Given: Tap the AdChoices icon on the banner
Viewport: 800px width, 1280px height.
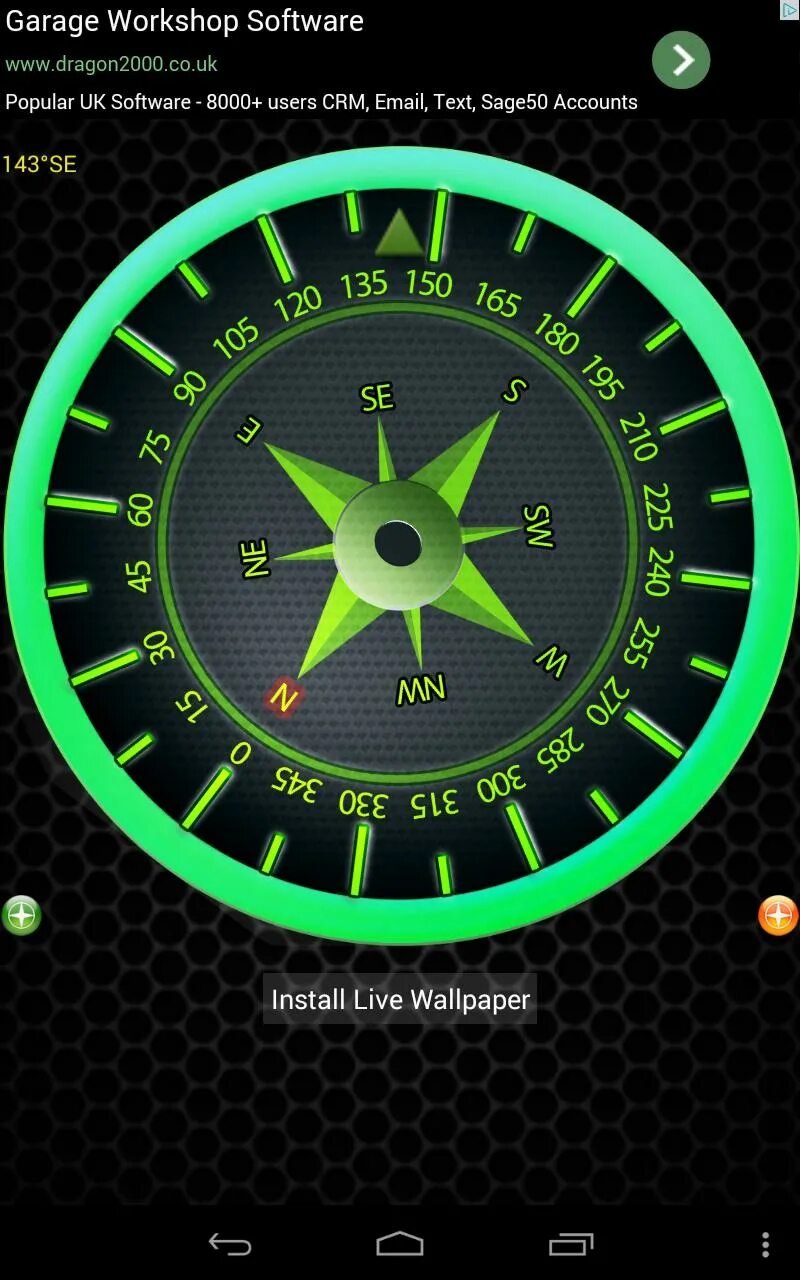Looking at the screenshot, I should pos(789,9).
